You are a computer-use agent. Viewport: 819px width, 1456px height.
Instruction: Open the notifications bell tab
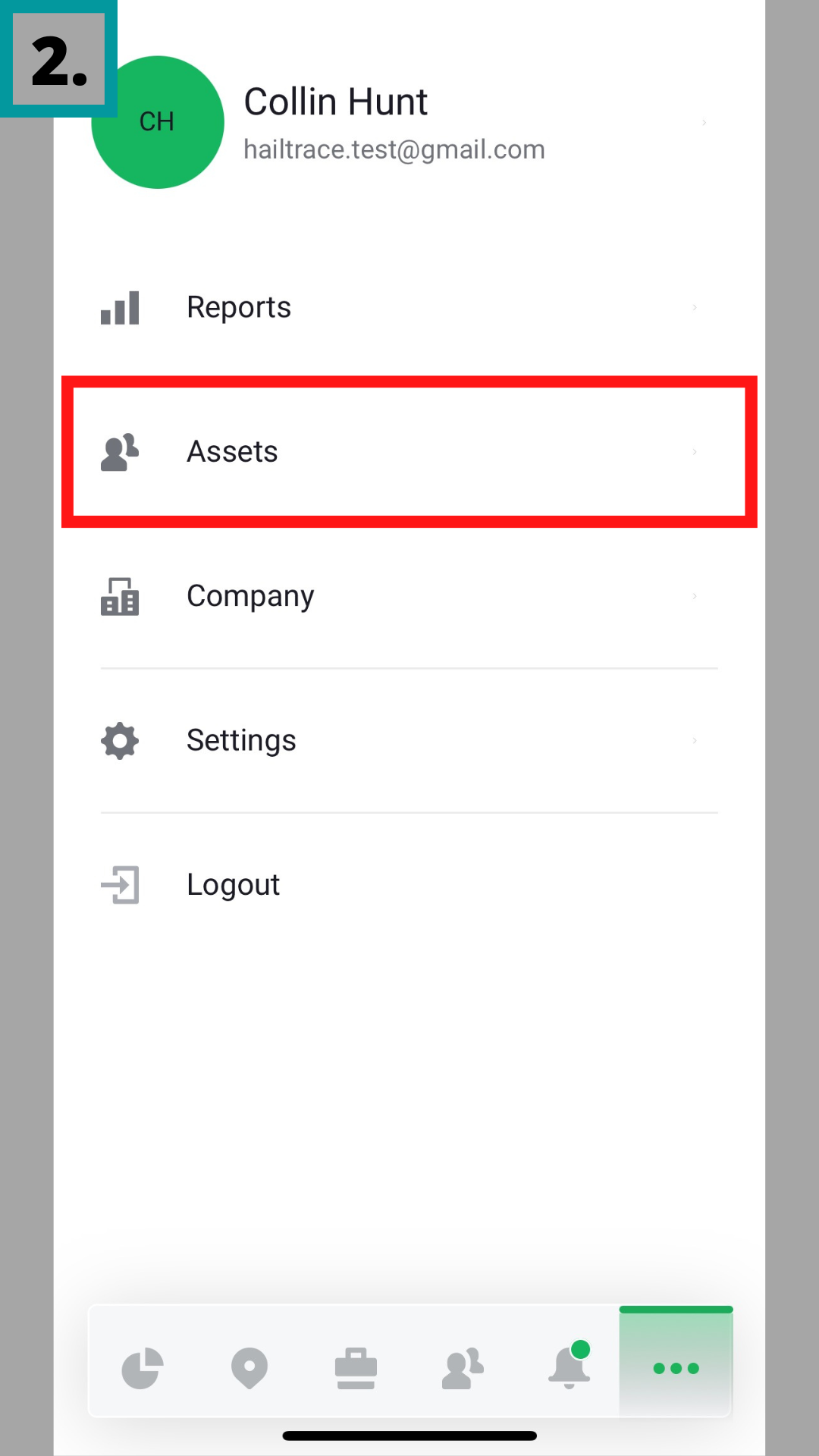[x=569, y=1367]
